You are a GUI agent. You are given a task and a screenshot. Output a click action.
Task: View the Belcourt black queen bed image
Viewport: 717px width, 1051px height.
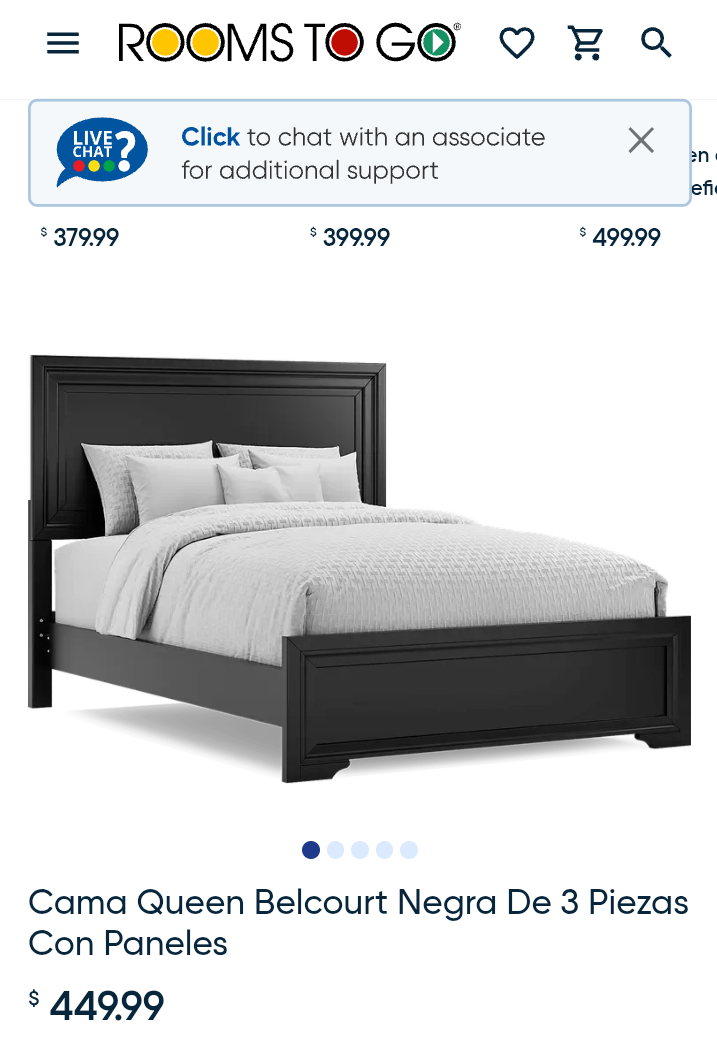(x=359, y=567)
